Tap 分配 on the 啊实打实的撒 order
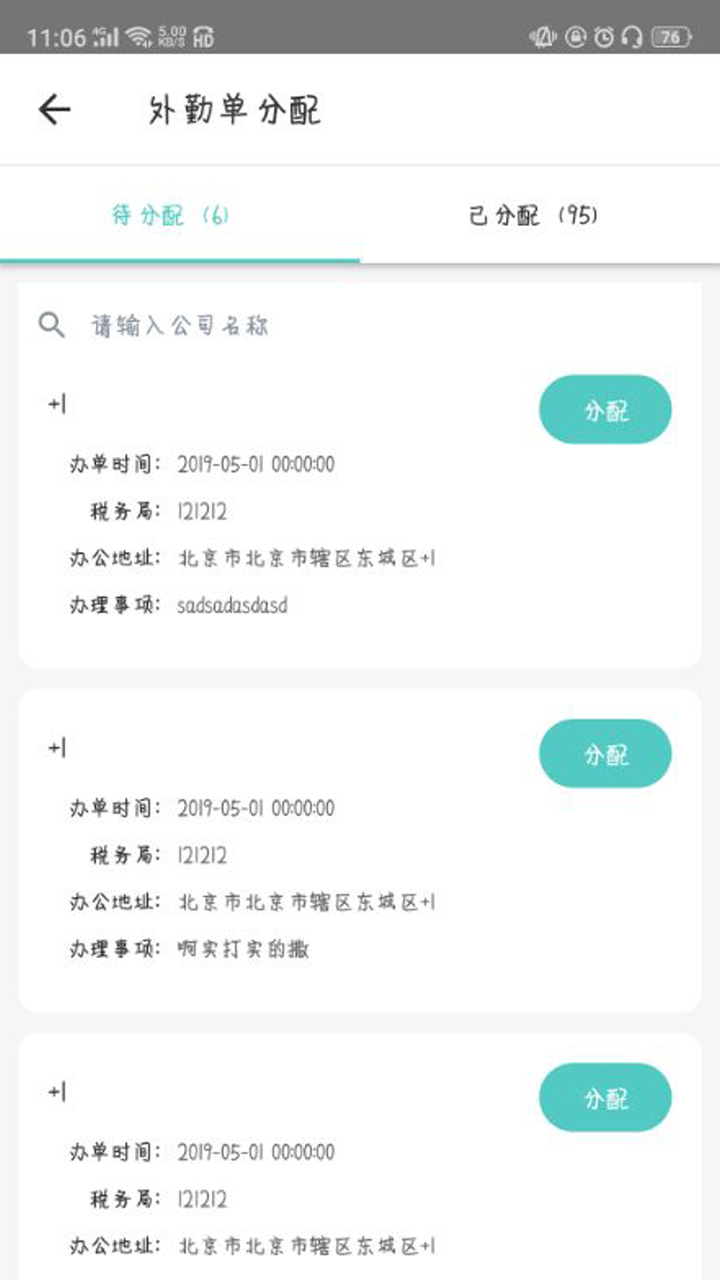720x1280 pixels. 605,754
